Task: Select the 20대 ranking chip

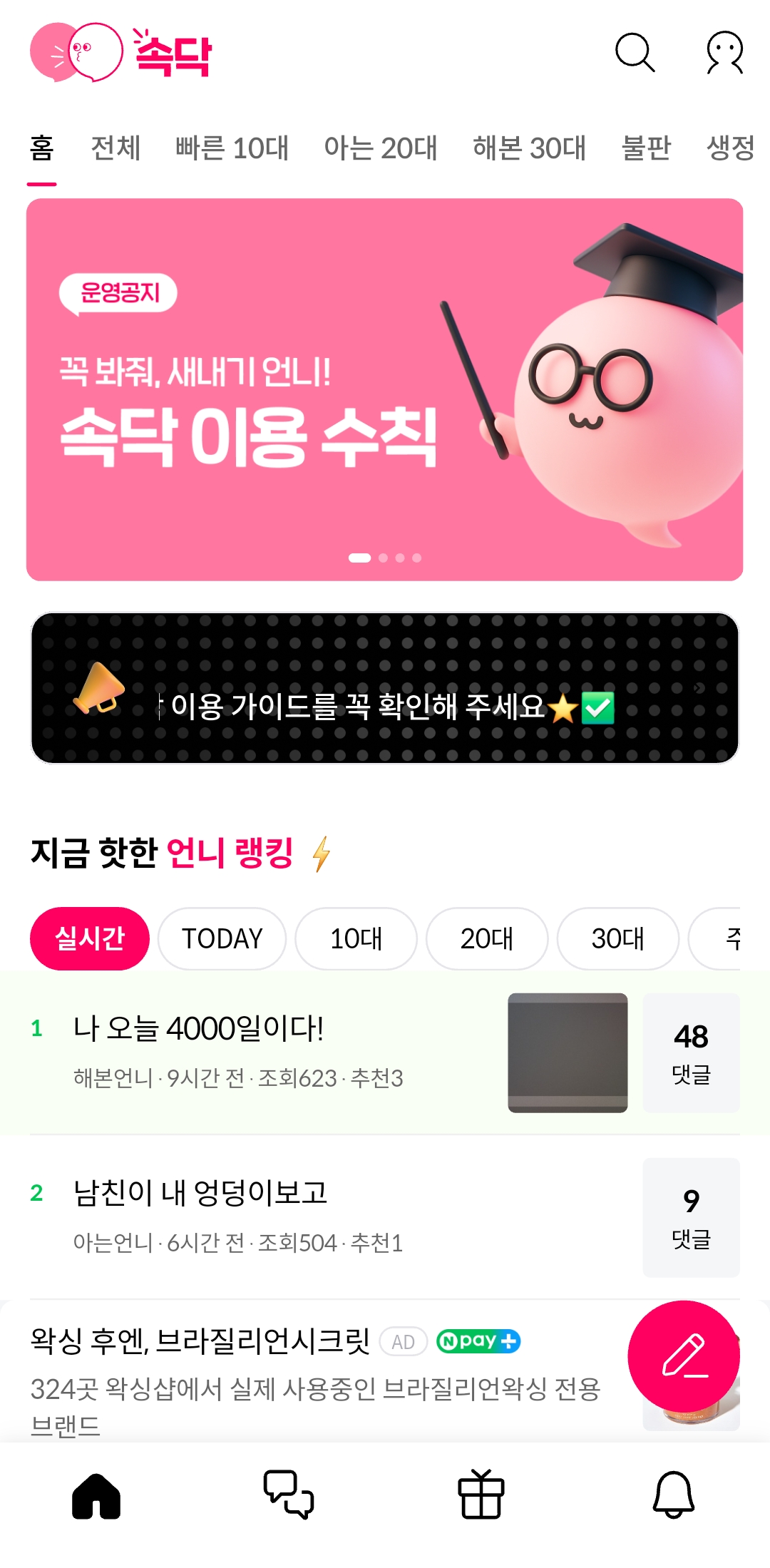Action: click(487, 938)
